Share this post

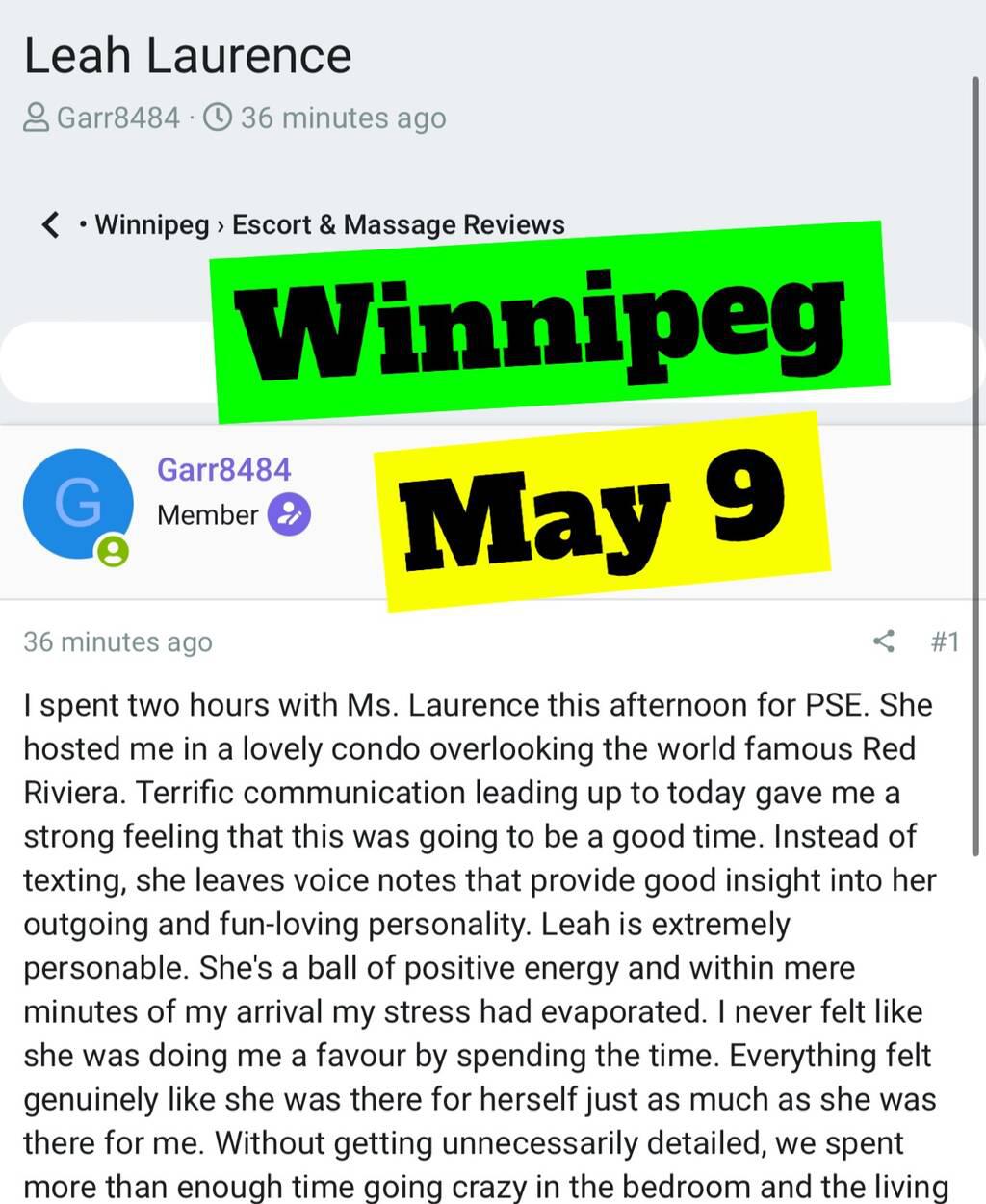[883, 641]
